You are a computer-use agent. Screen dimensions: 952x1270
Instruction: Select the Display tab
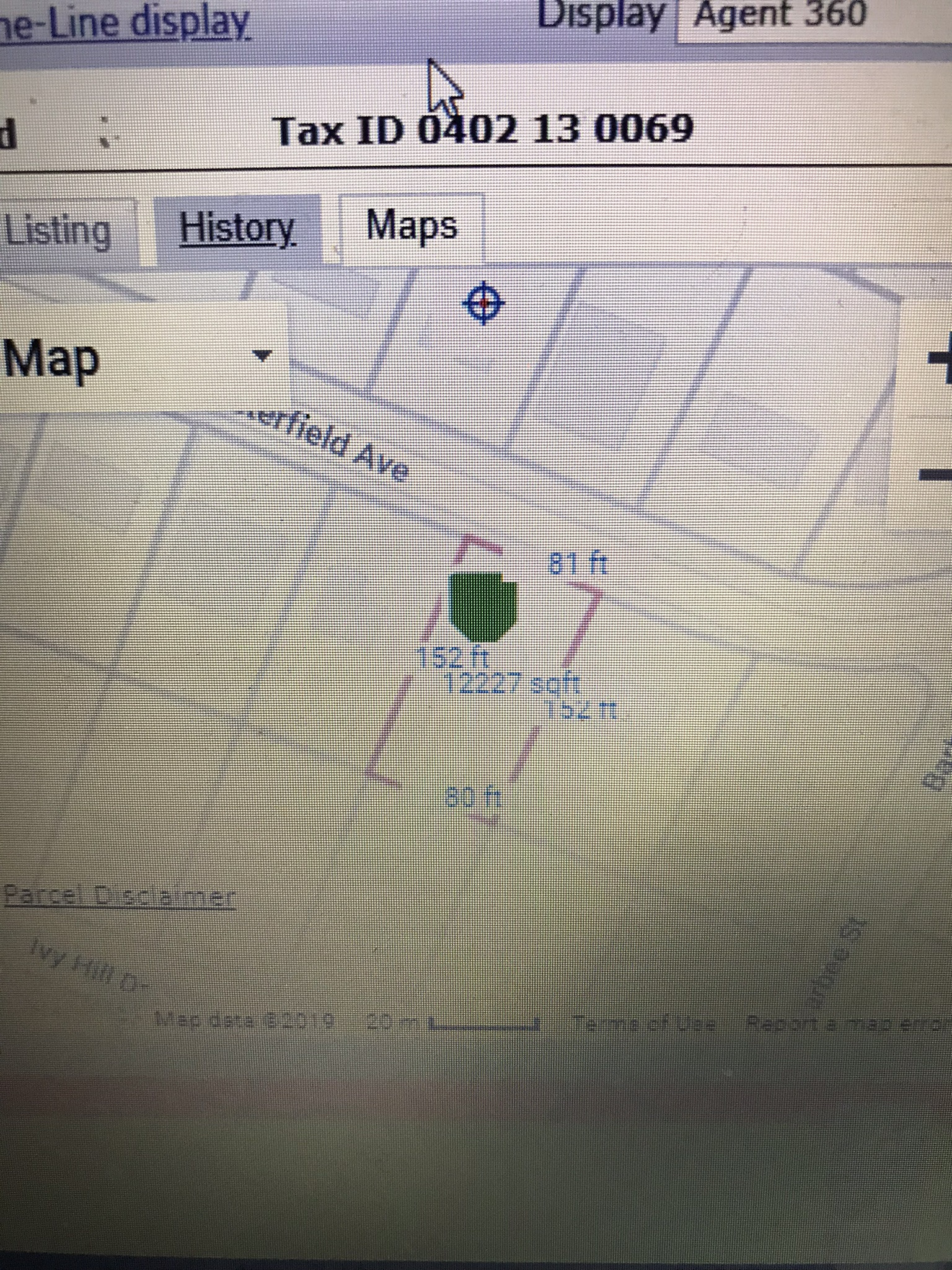600,15
